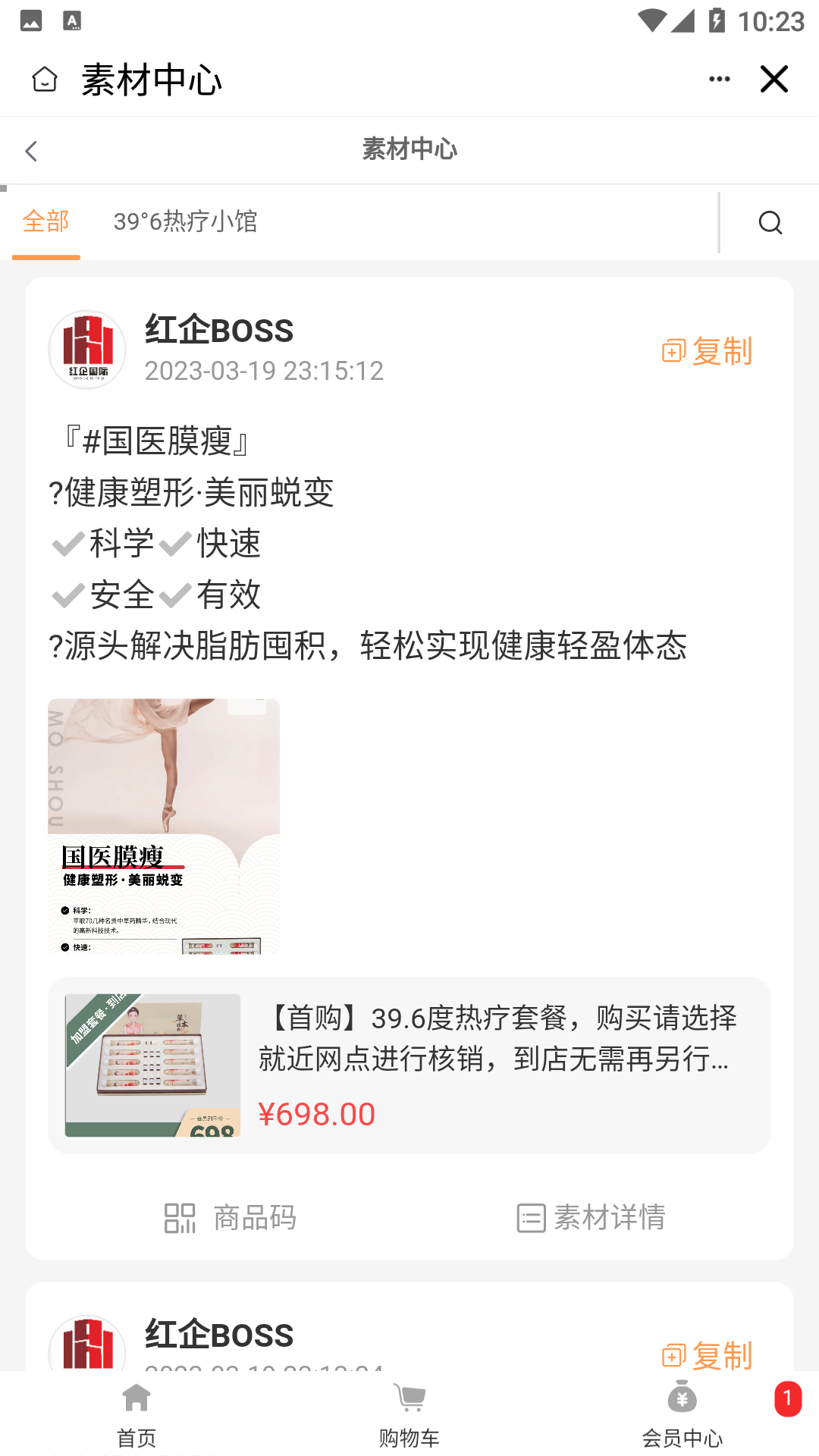Click the 红企BOSS avatar image
Screen dimensions: 819x1456
point(87,350)
